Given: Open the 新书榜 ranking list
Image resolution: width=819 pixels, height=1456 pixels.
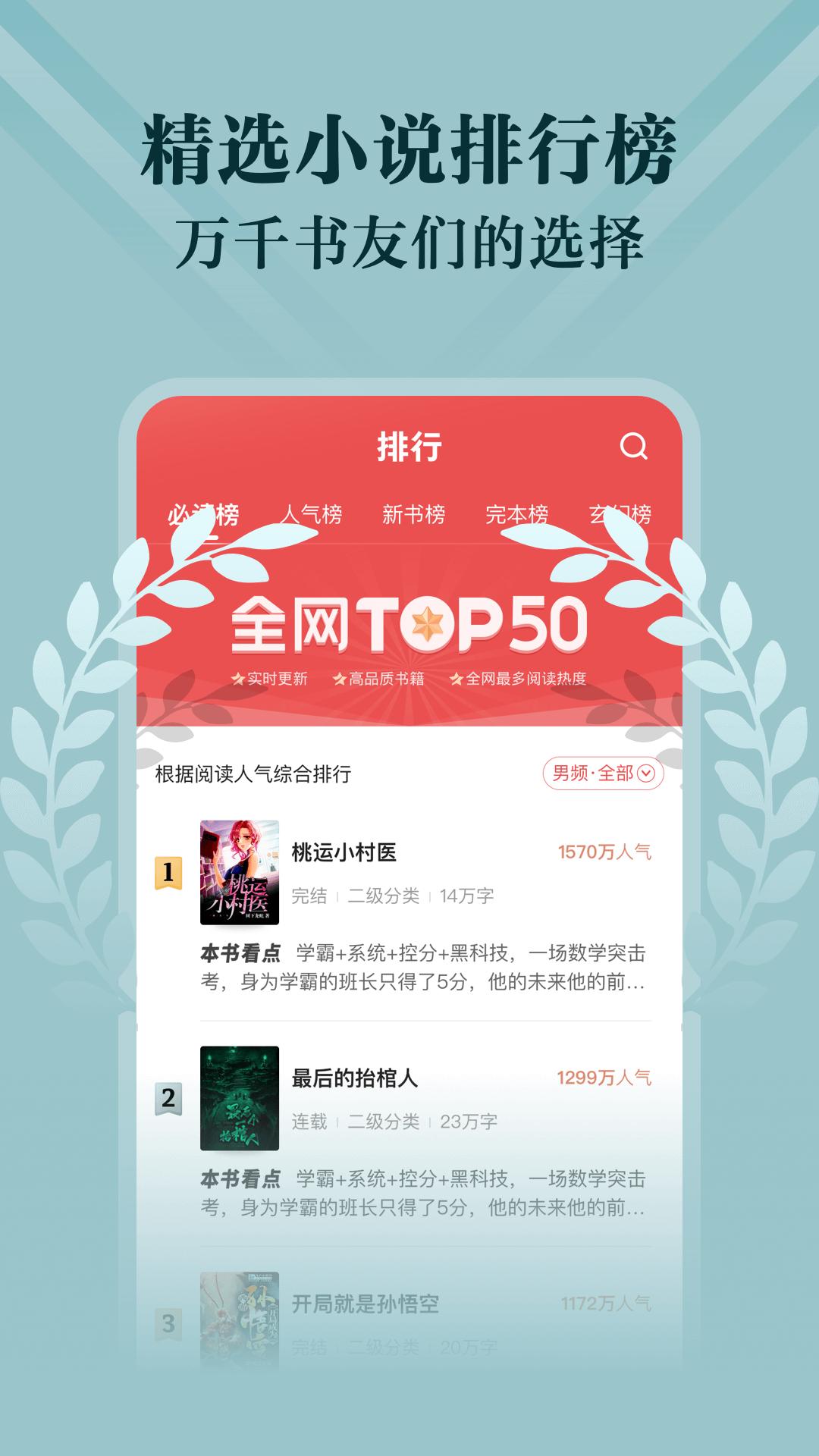Looking at the screenshot, I should 416,513.
